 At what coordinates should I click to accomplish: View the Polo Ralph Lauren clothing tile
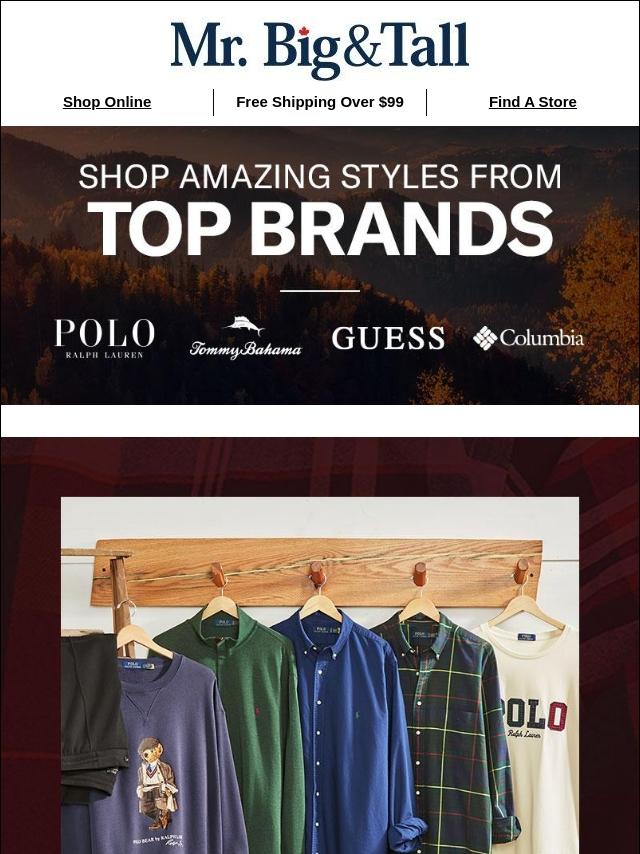pos(320,675)
